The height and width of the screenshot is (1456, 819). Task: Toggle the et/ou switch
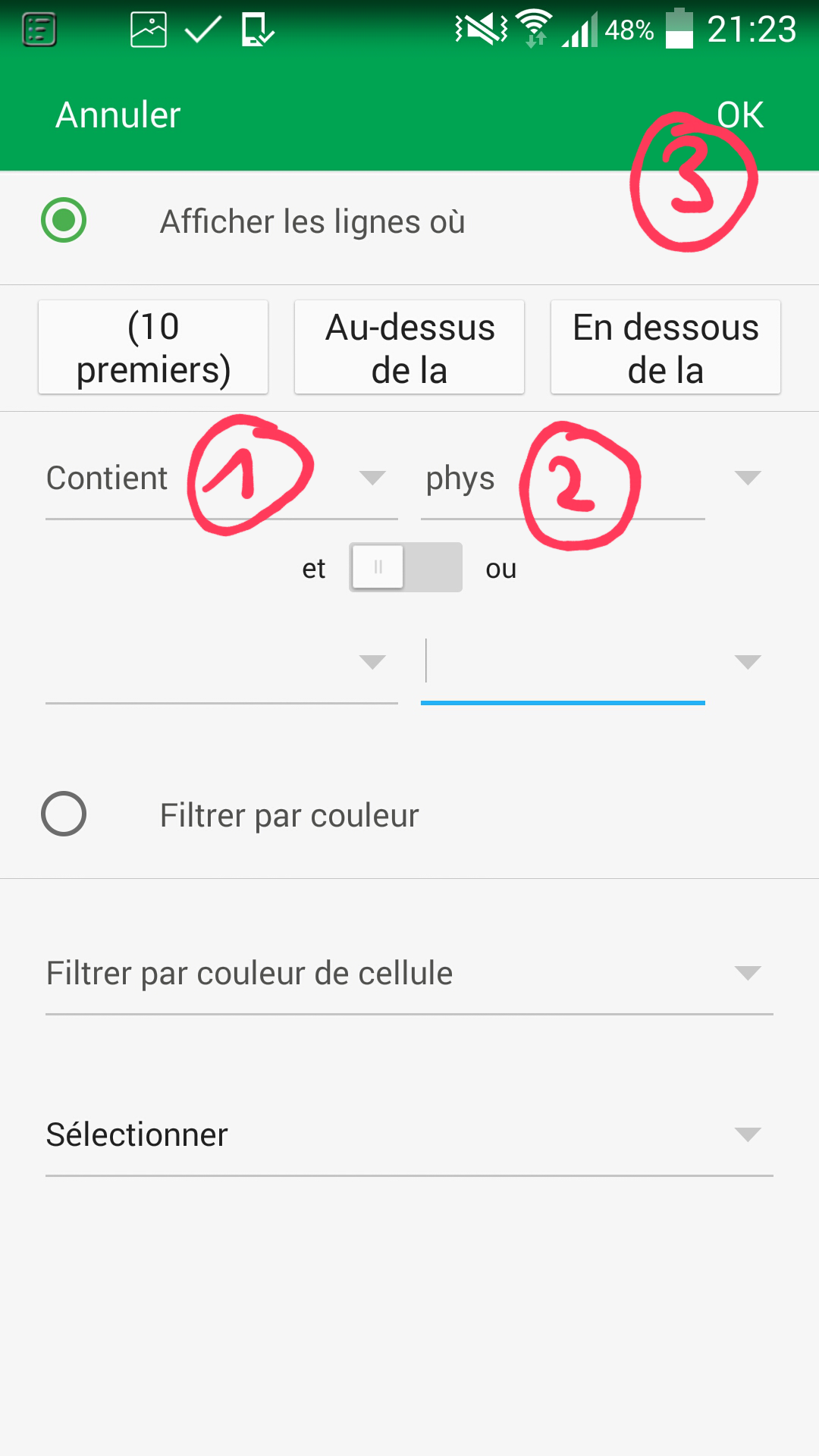pos(406,567)
